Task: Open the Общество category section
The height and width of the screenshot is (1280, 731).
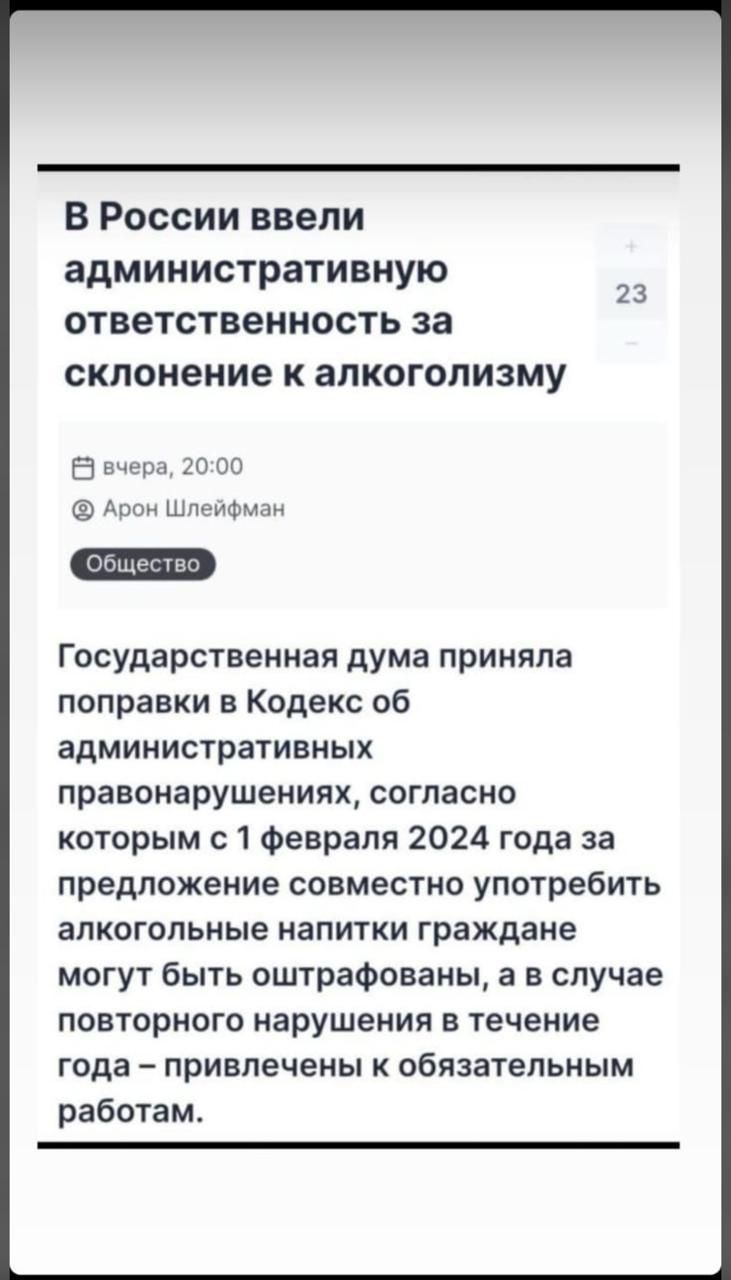Action: [142, 563]
